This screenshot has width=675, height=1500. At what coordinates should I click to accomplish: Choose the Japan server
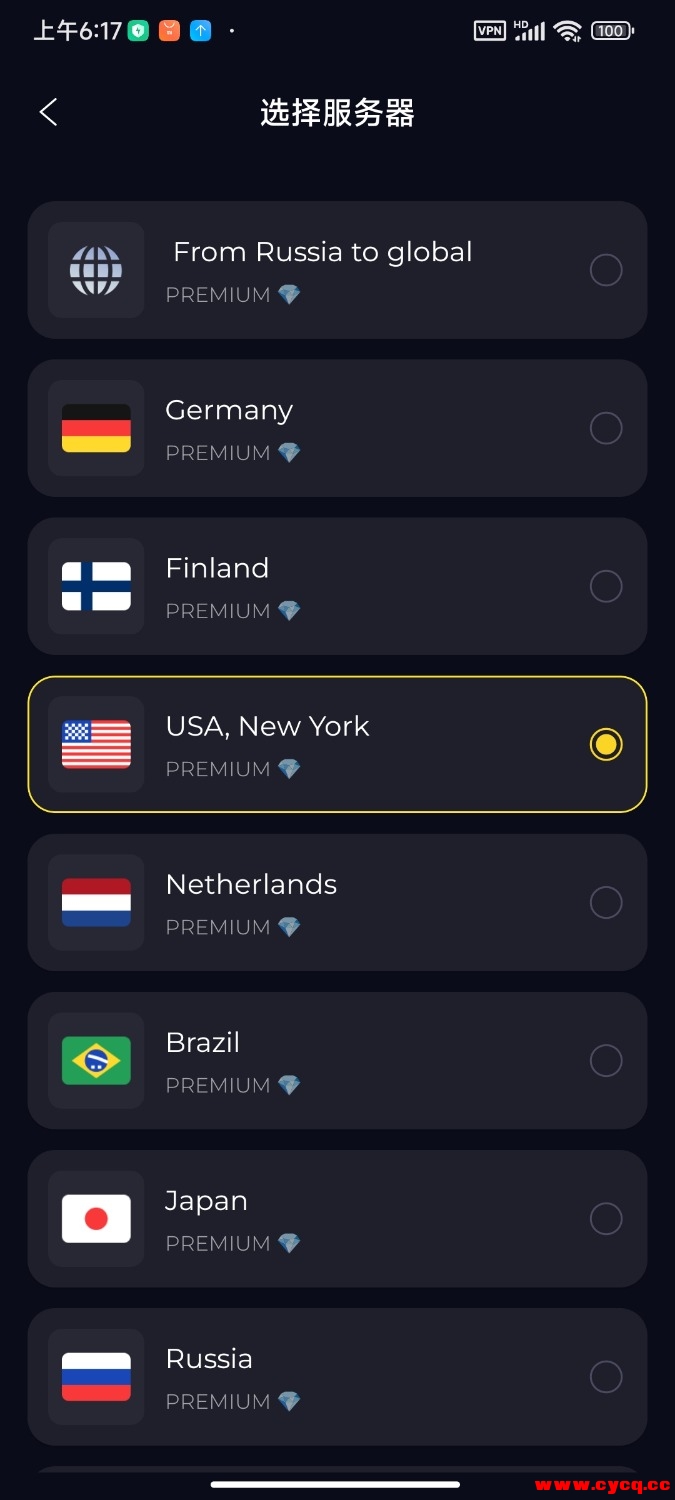point(337,1218)
